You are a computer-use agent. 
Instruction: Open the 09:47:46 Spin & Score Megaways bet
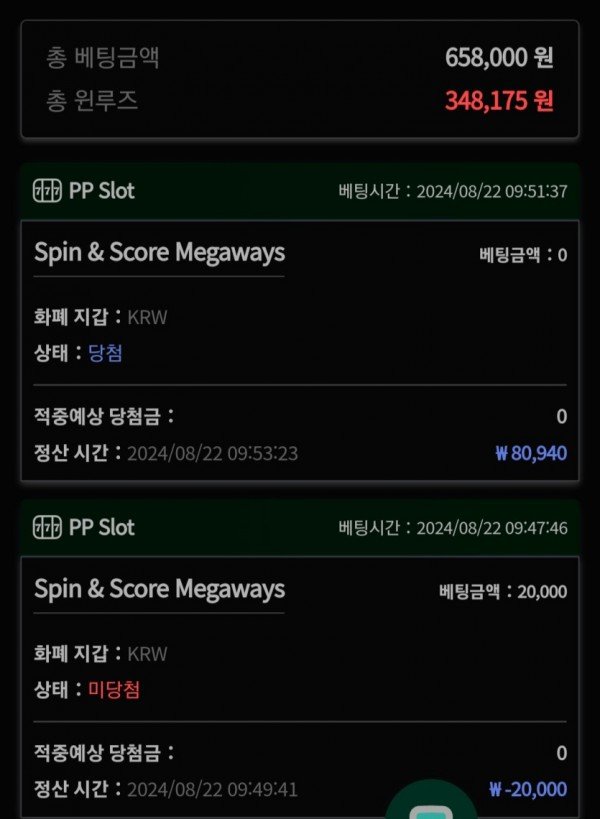pos(160,589)
